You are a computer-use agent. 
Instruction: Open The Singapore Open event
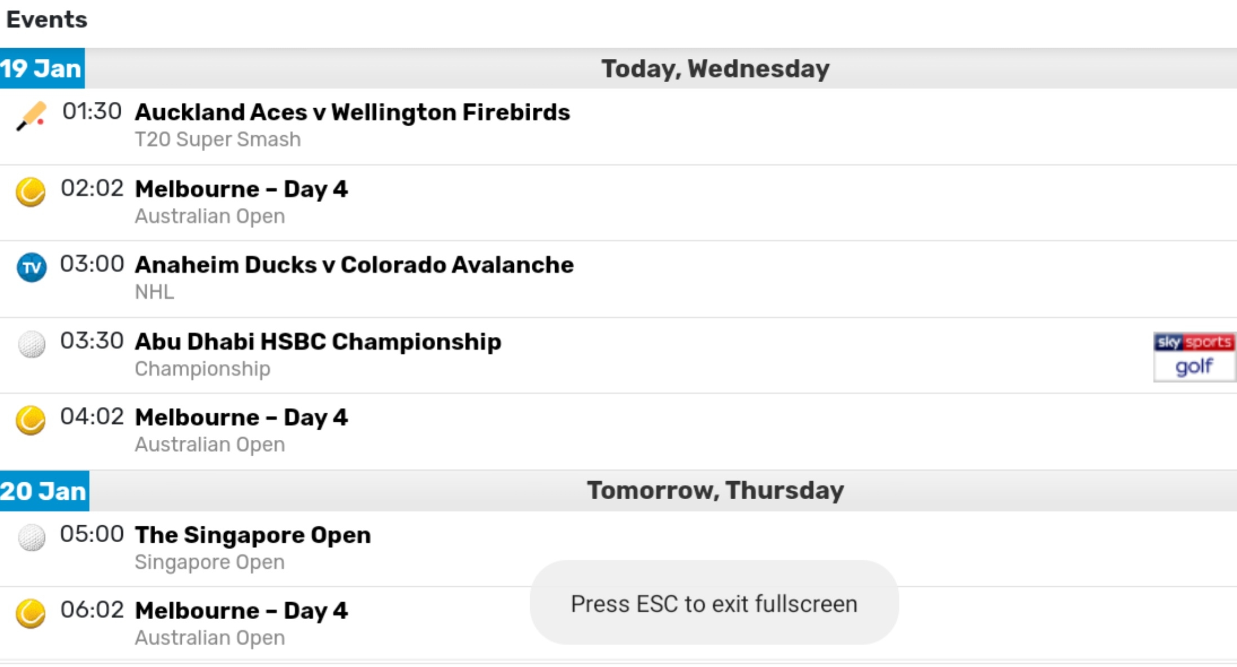click(253, 536)
